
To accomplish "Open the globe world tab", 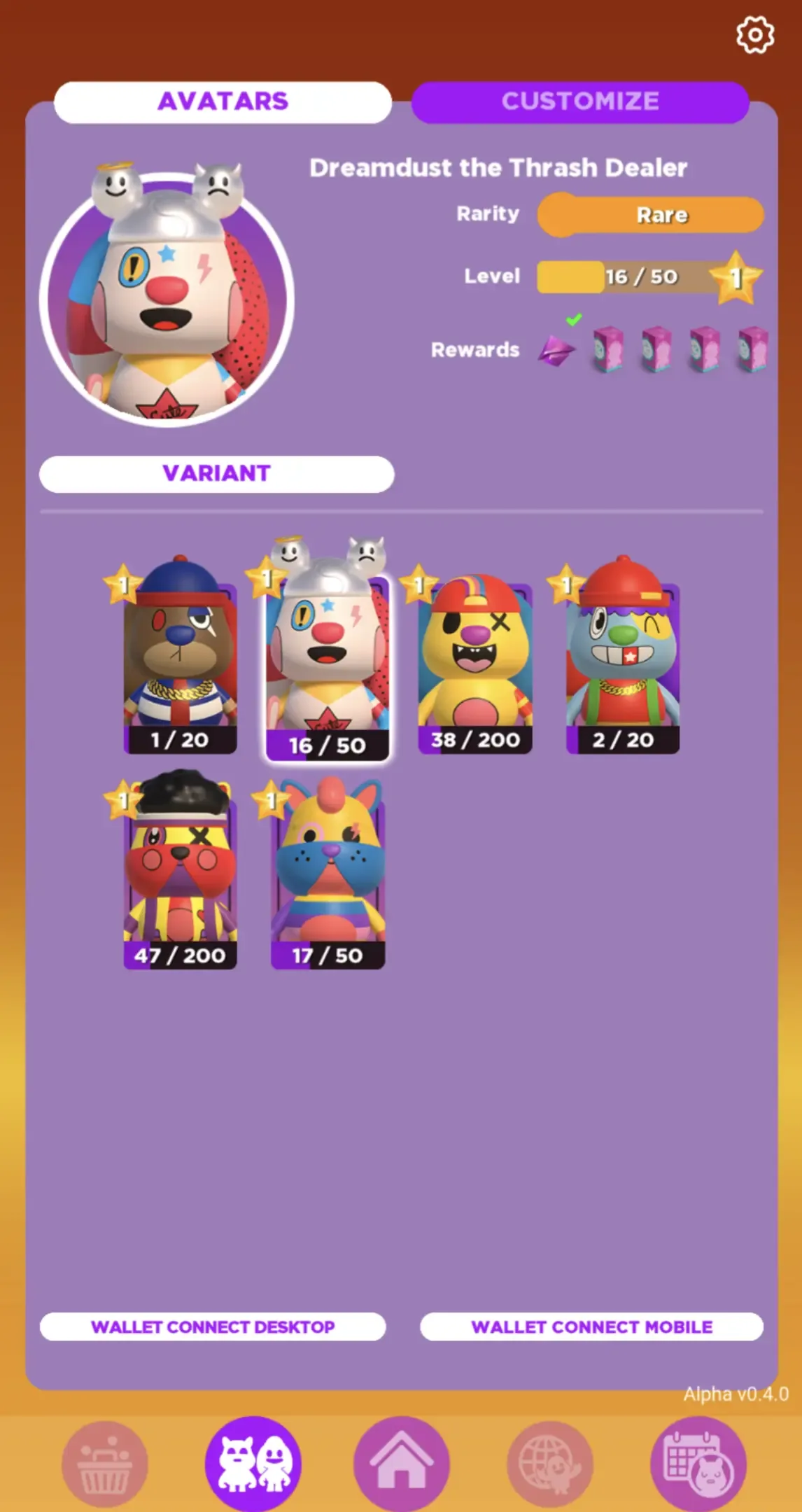I will click(x=549, y=1464).
